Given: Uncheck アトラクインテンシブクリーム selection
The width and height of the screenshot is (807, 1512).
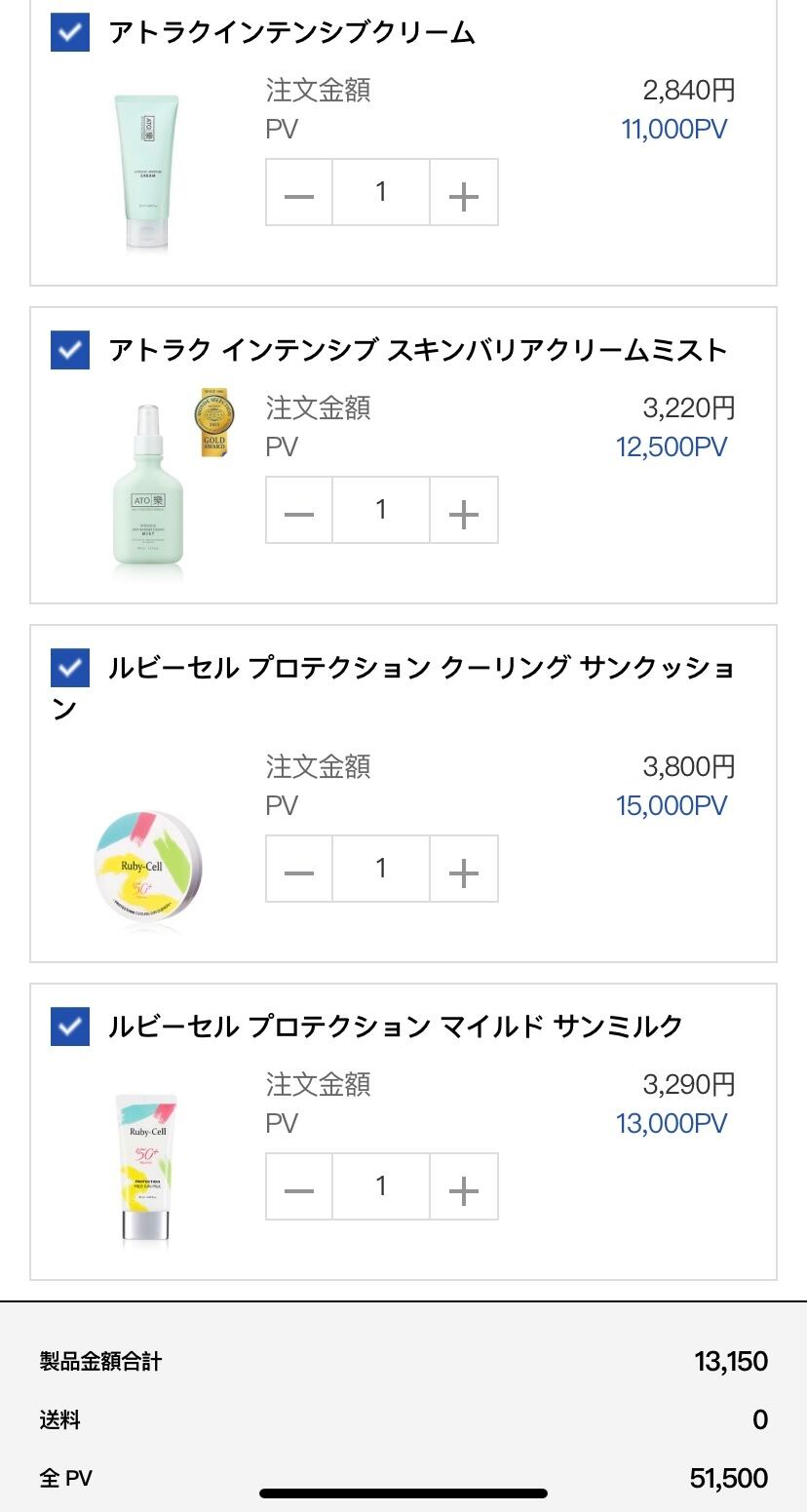Looking at the screenshot, I should click(69, 32).
